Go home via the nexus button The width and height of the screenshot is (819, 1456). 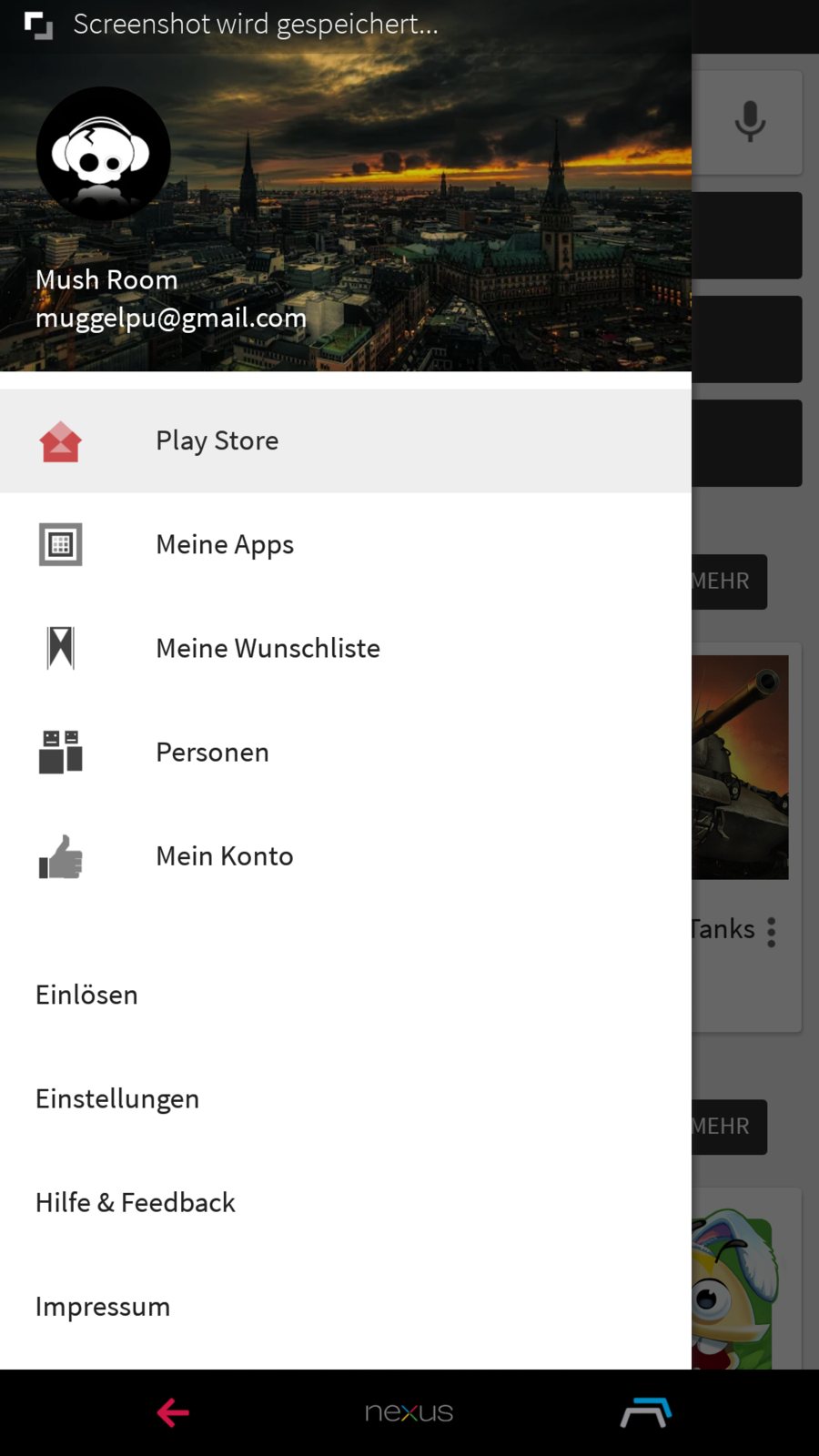click(x=409, y=1412)
